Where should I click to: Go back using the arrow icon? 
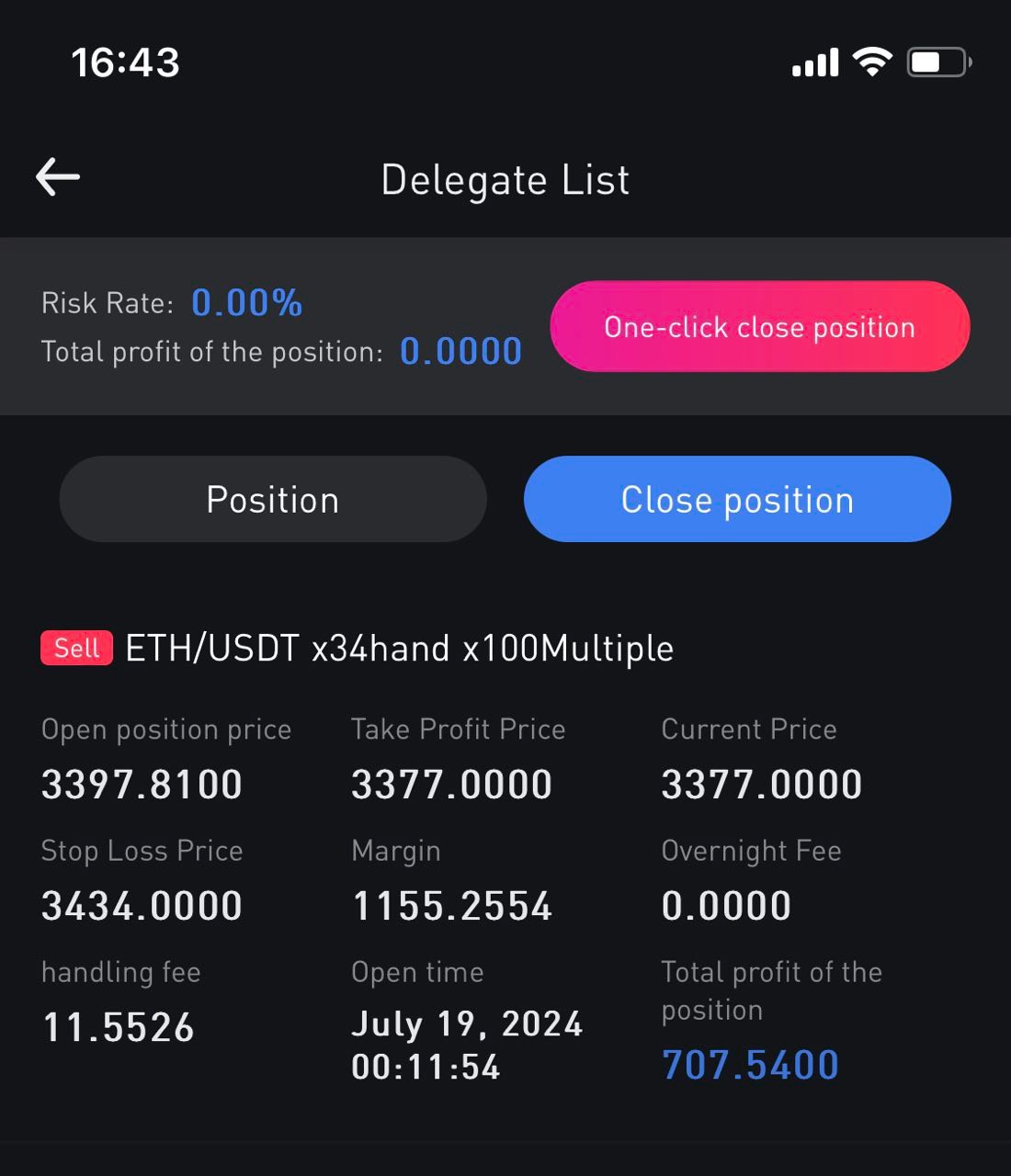(x=58, y=176)
